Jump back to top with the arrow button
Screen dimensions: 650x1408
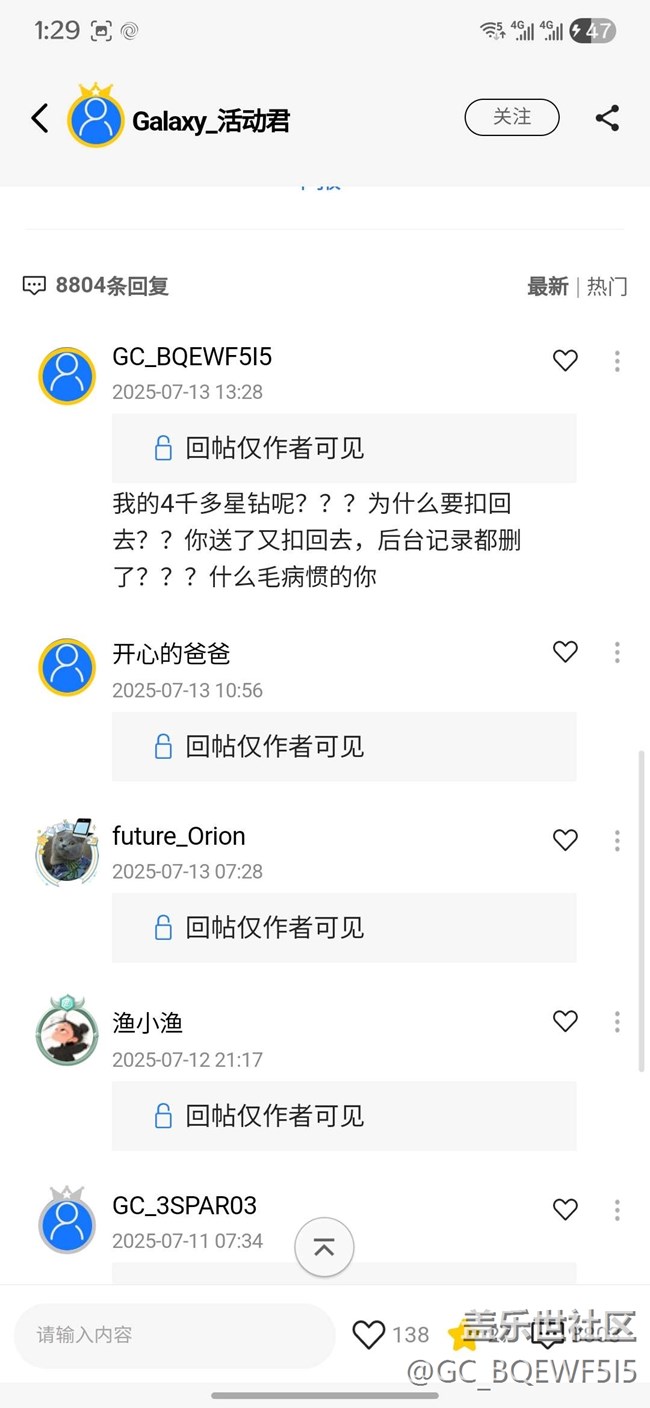324,1247
